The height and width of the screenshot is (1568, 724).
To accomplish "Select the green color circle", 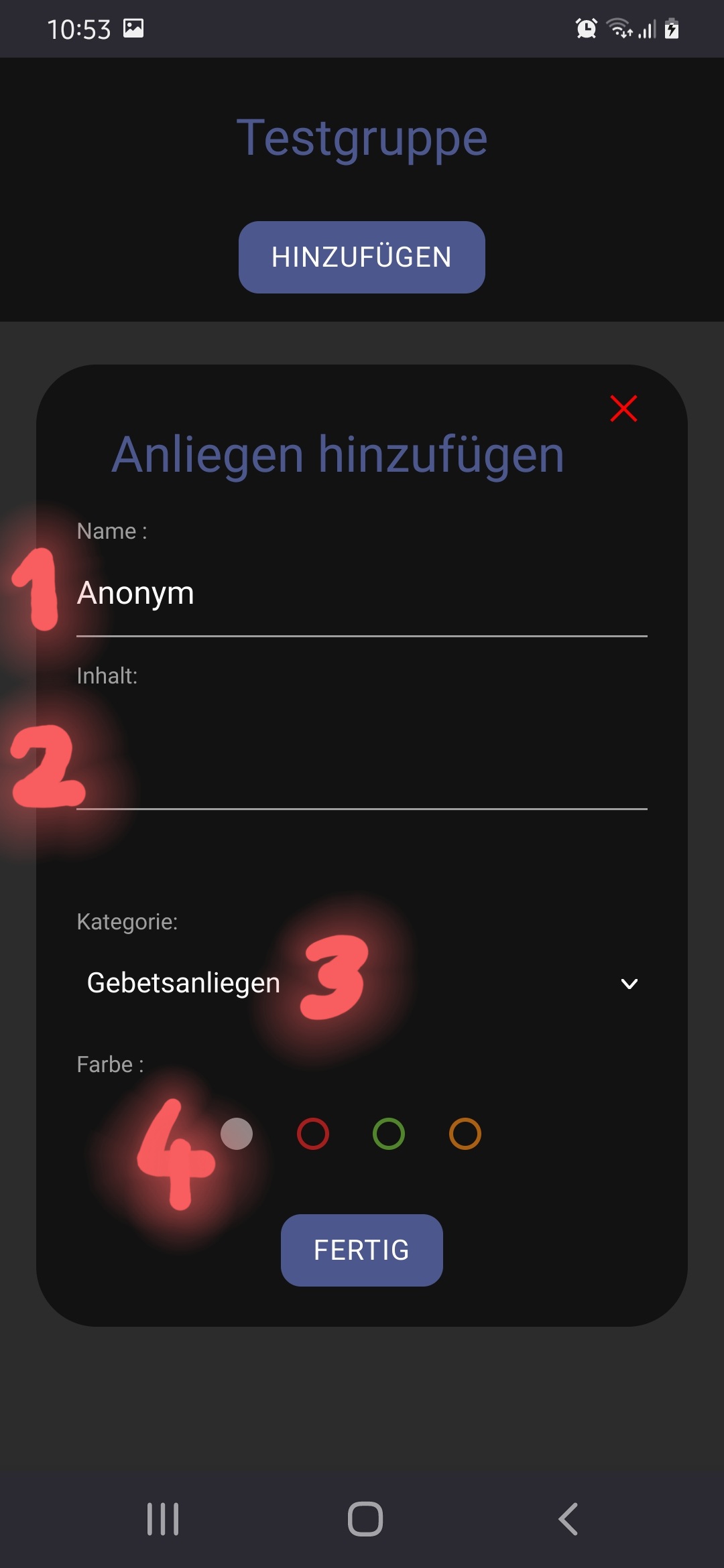I will (390, 1134).
